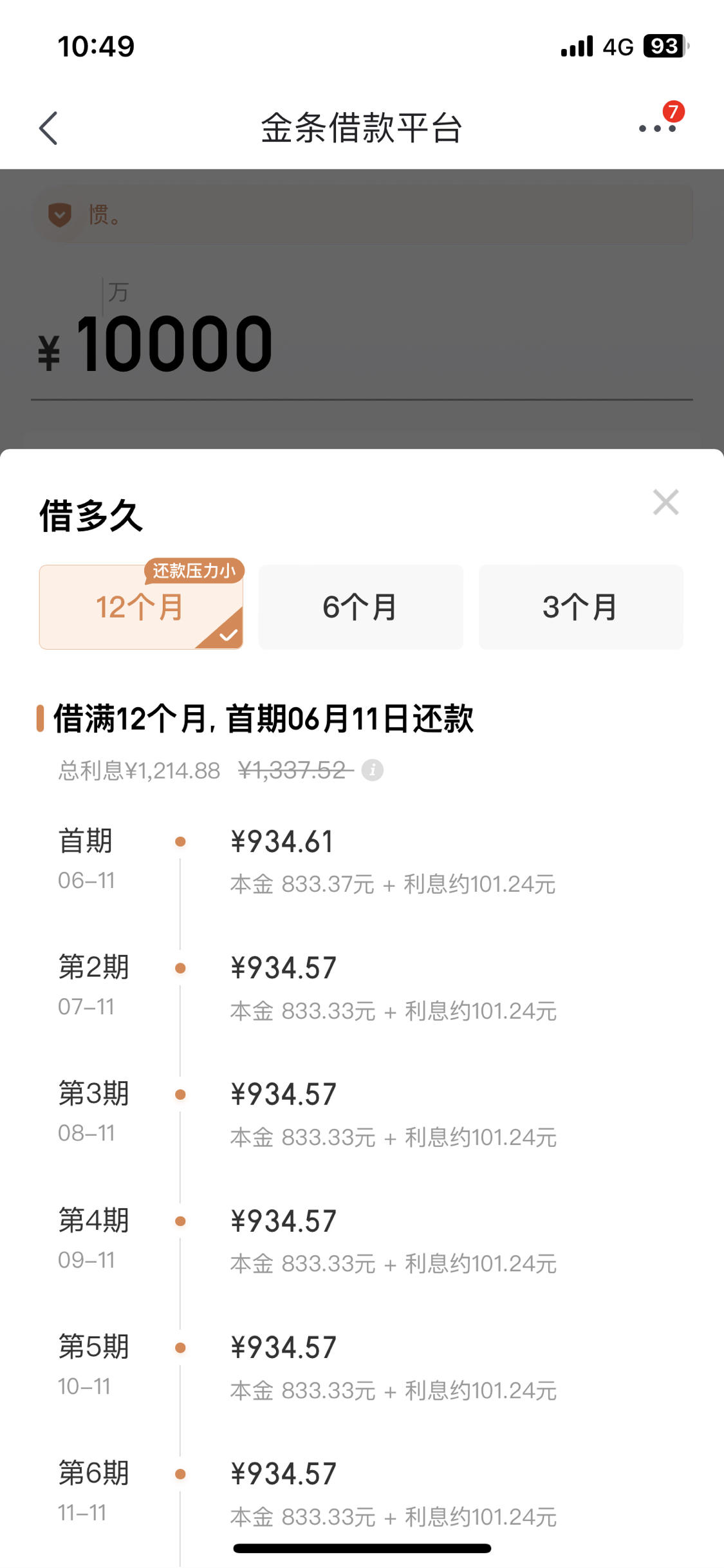Close the 借多久 bottom sheet
Screen dimensions: 724x1568
pyautogui.click(x=665, y=502)
